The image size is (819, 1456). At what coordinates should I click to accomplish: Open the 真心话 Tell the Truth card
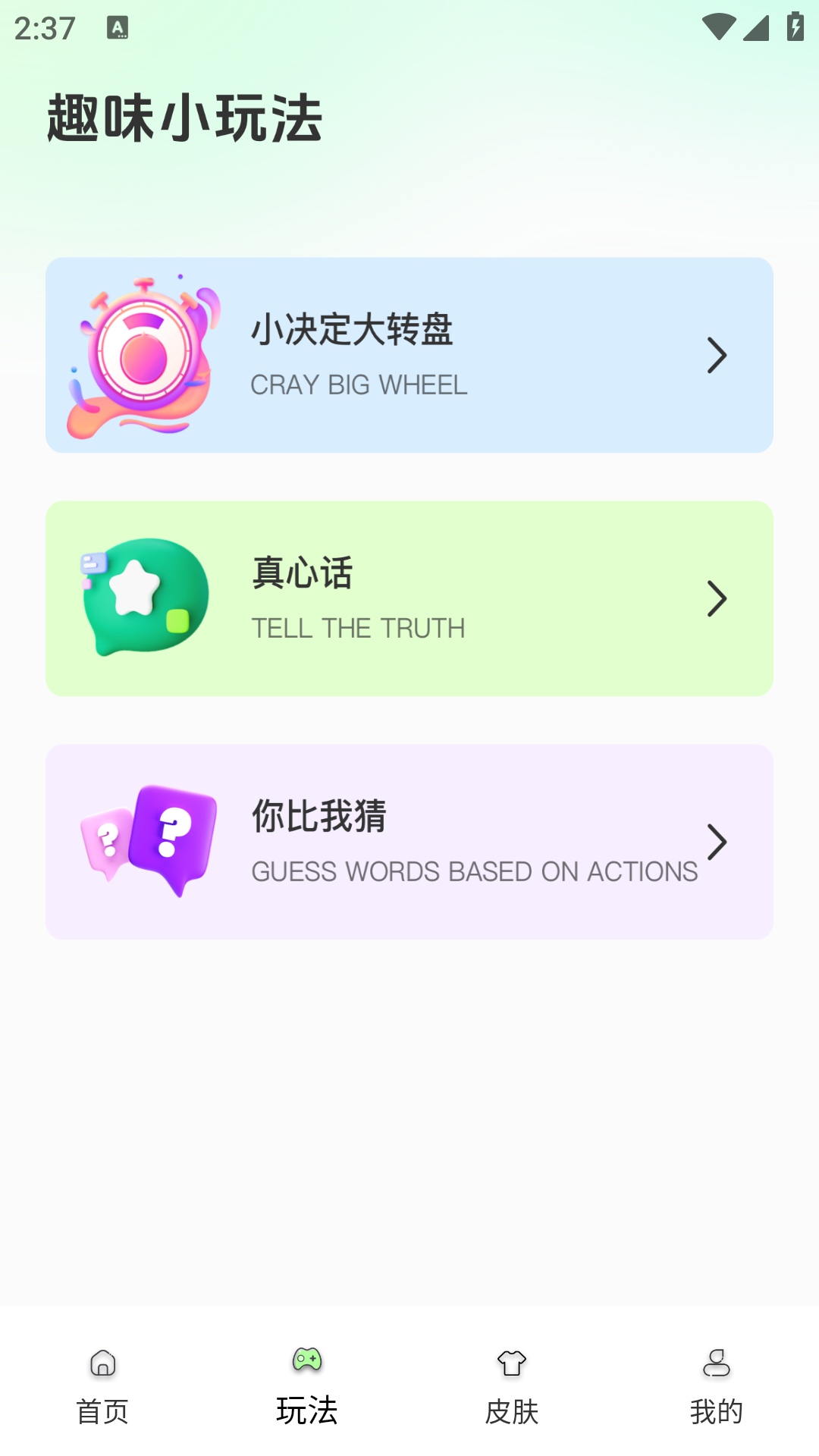pos(409,598)
